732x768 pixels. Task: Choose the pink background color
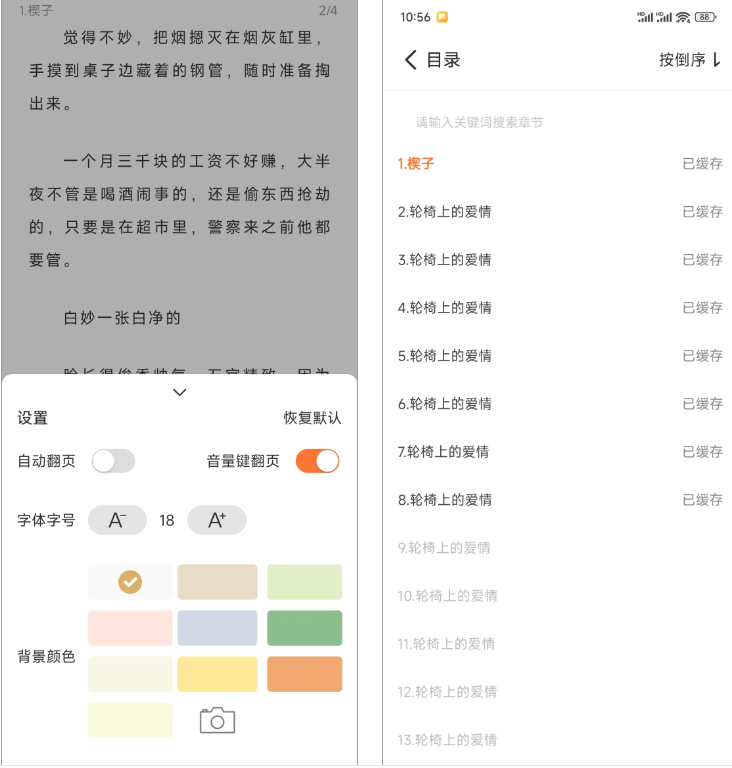[130, 628]
